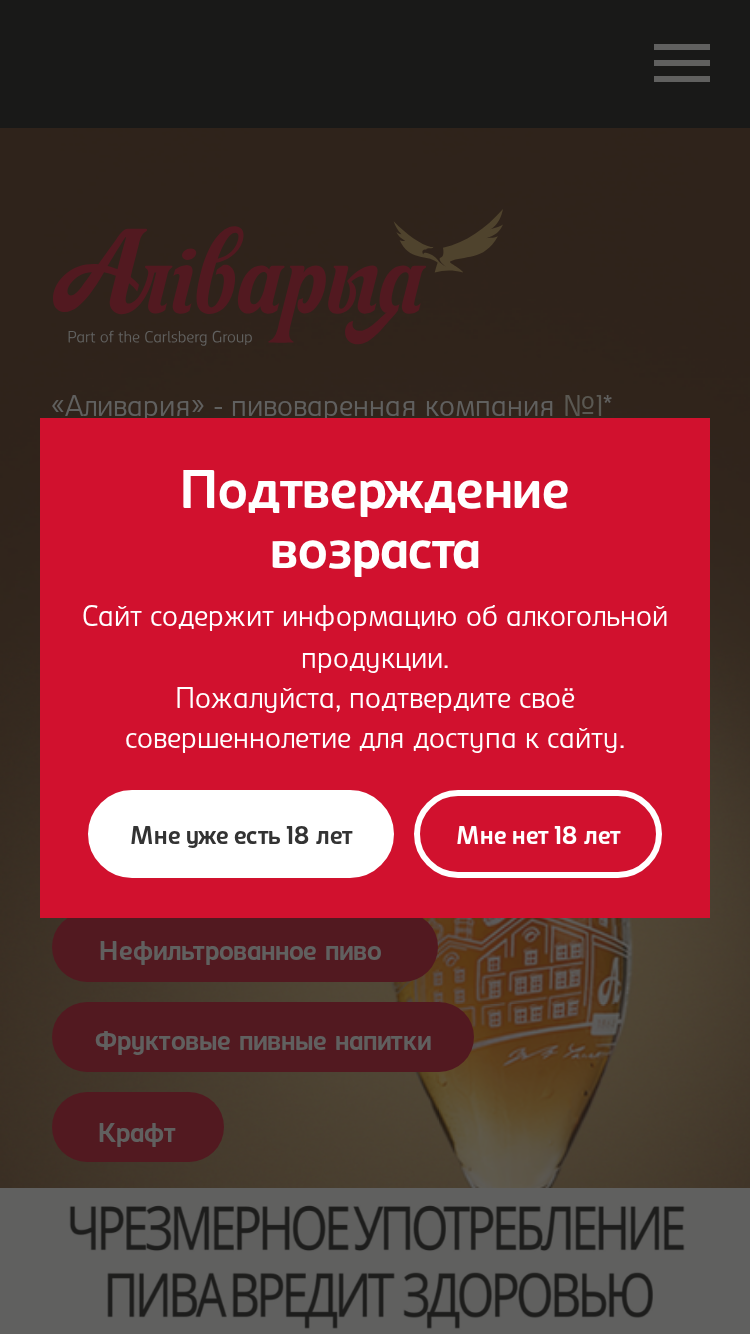Select "Мне нет 18 лет" option
Image resolution: width=750 pixels, height=1334 pixels.
pos(538,834)
